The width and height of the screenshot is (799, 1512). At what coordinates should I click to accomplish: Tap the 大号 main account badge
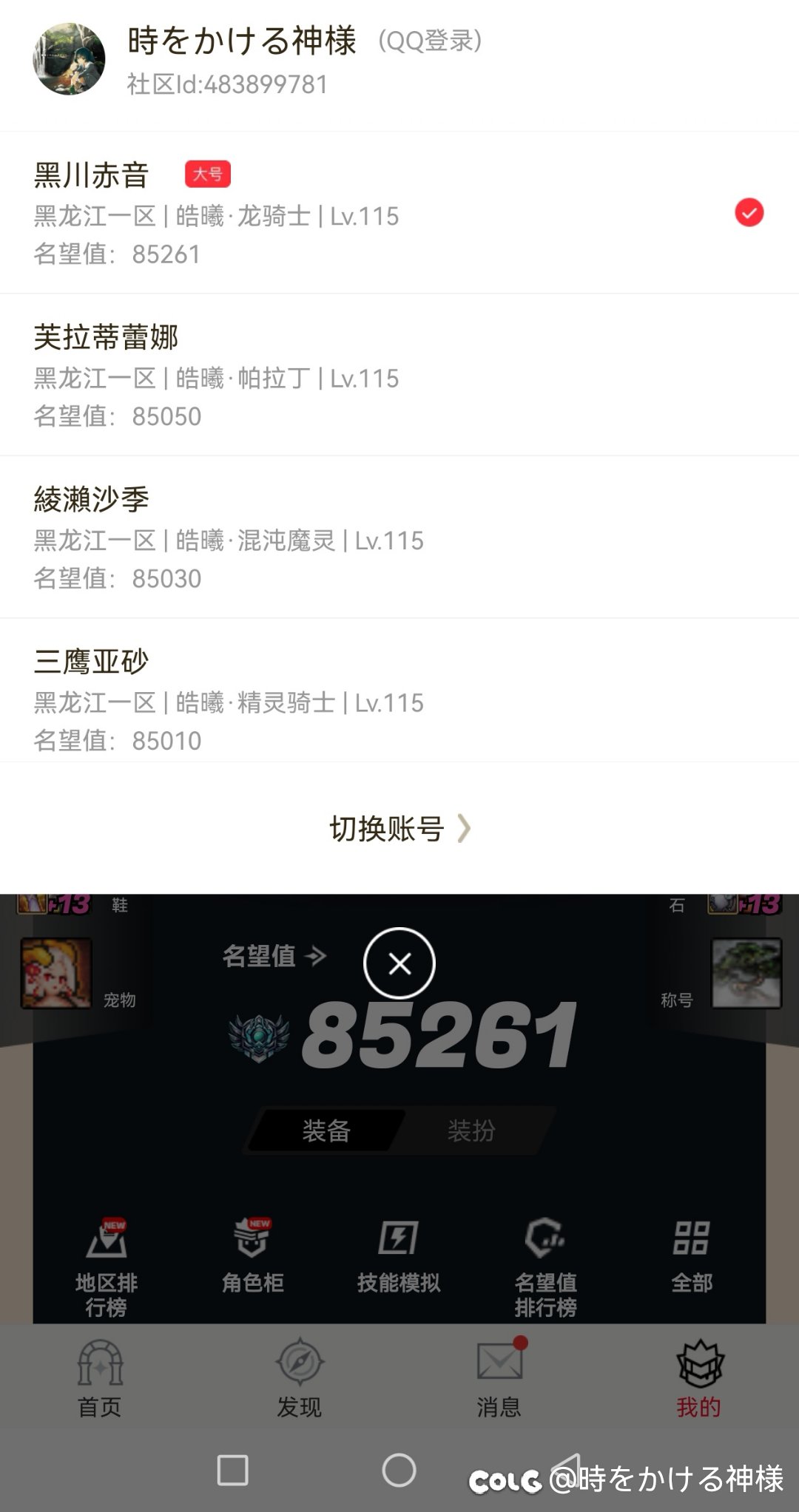coord(209,175)
